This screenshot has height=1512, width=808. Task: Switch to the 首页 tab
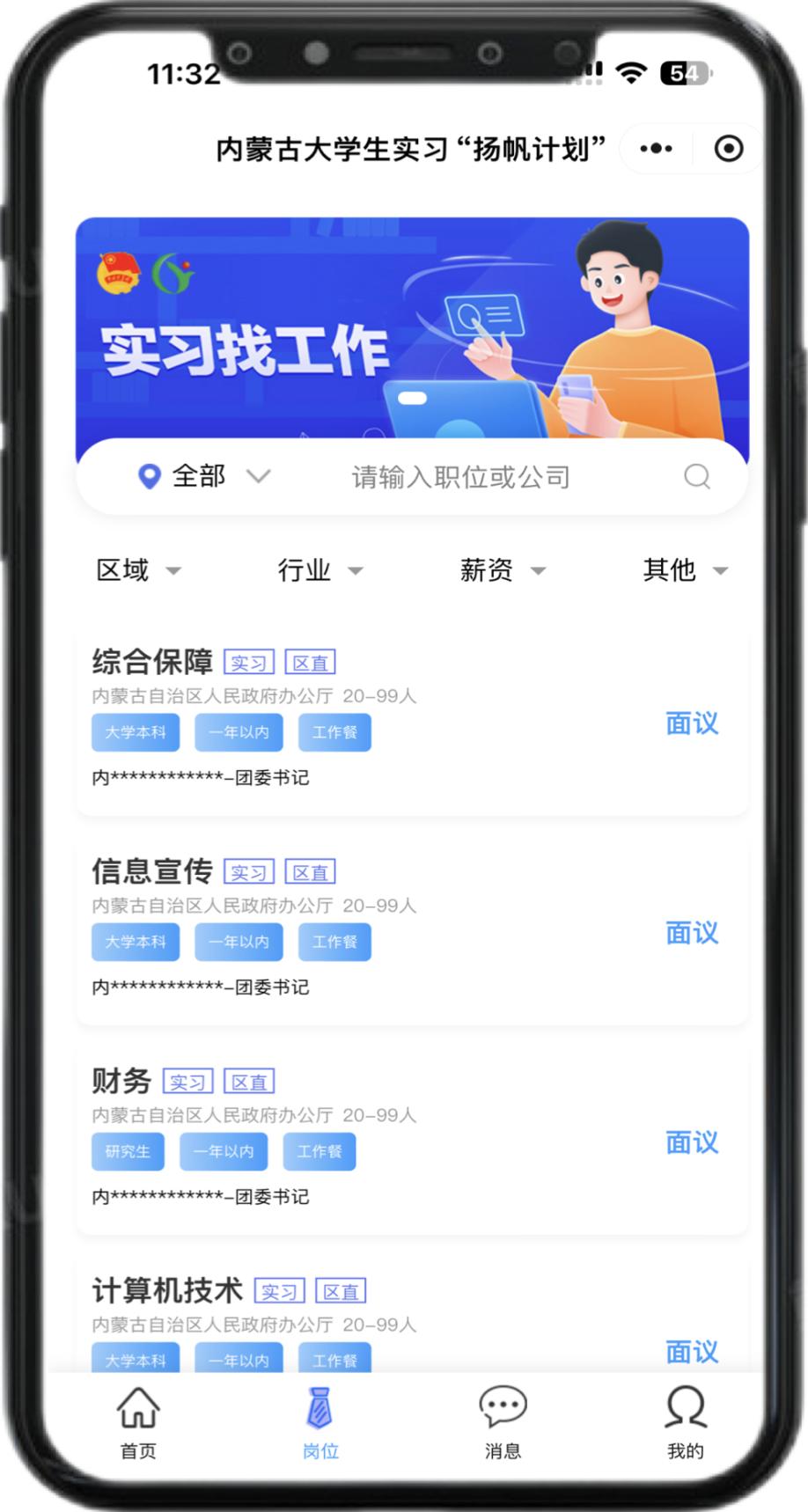pyautogui.click(x=138, y=1423)
